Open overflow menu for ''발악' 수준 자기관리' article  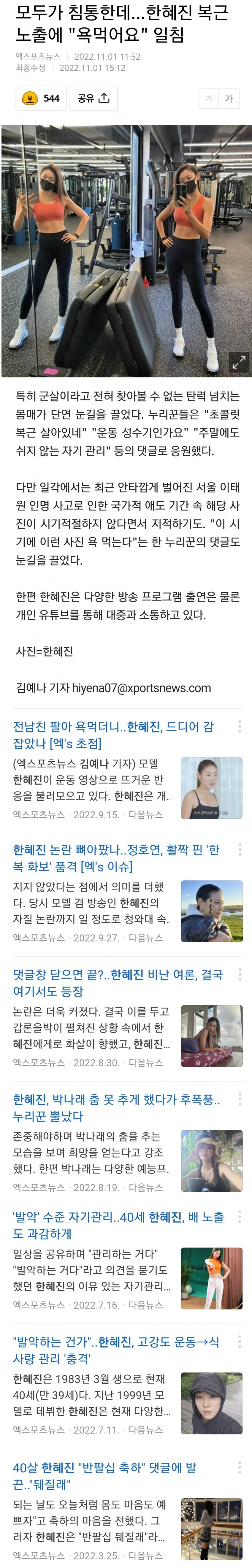point(239,1224)
